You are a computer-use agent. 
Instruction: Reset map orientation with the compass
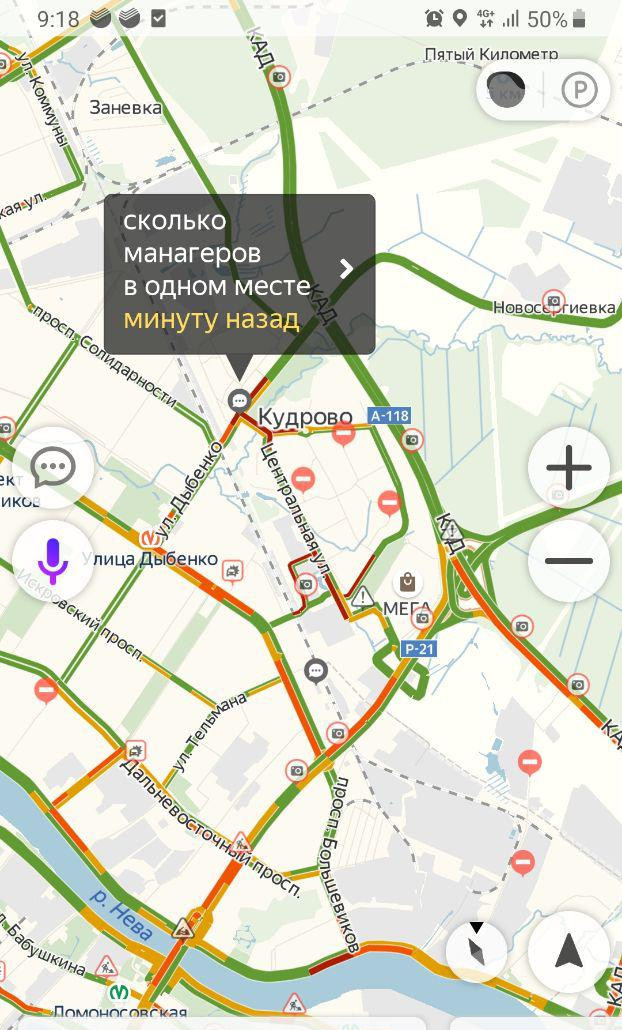pyautogui.click(x=476, y=950)
